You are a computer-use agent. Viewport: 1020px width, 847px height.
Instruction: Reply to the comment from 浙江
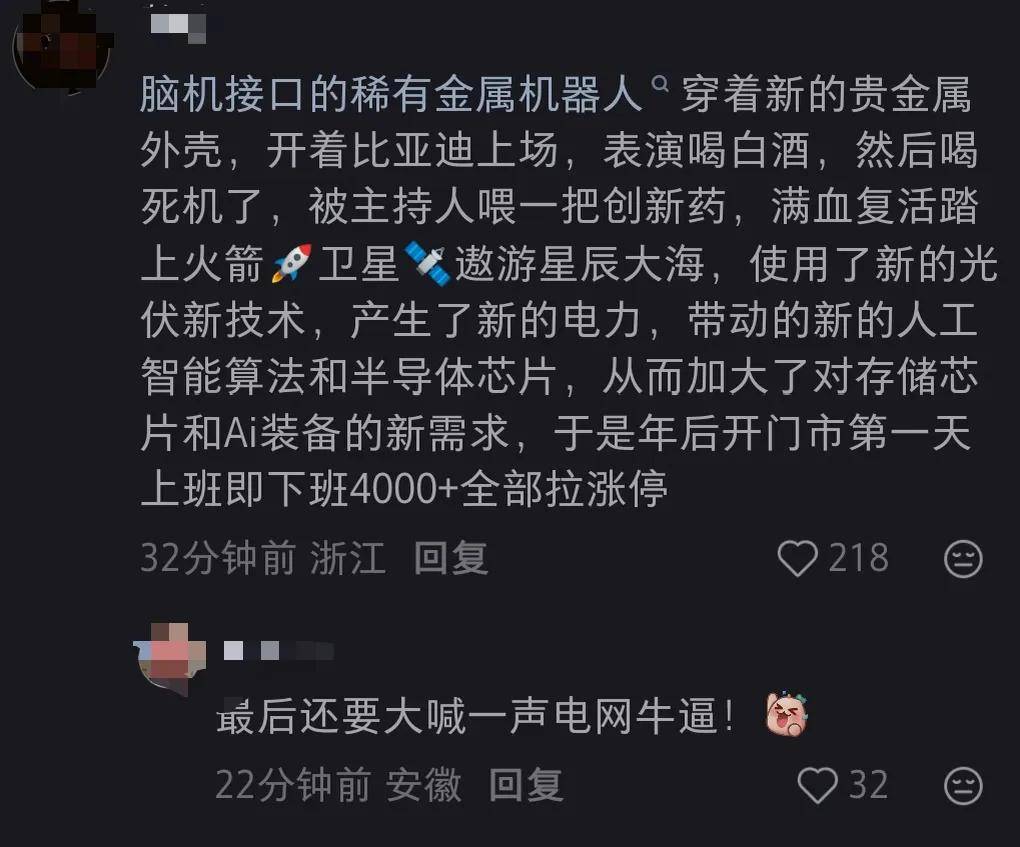pos(450,558)
